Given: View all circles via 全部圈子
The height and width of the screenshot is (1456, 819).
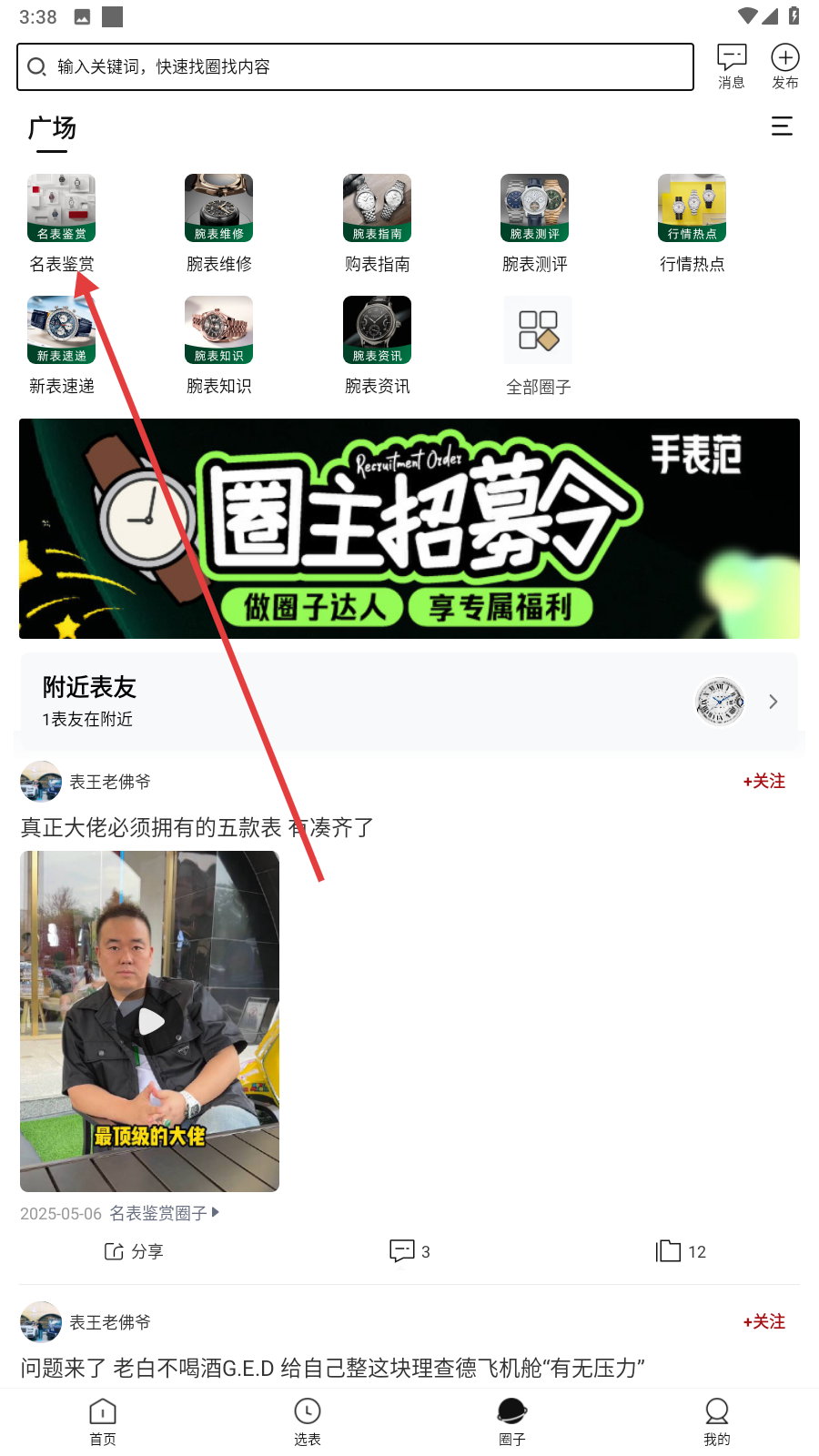Looking at the screenshot, I should click(539, 346).
